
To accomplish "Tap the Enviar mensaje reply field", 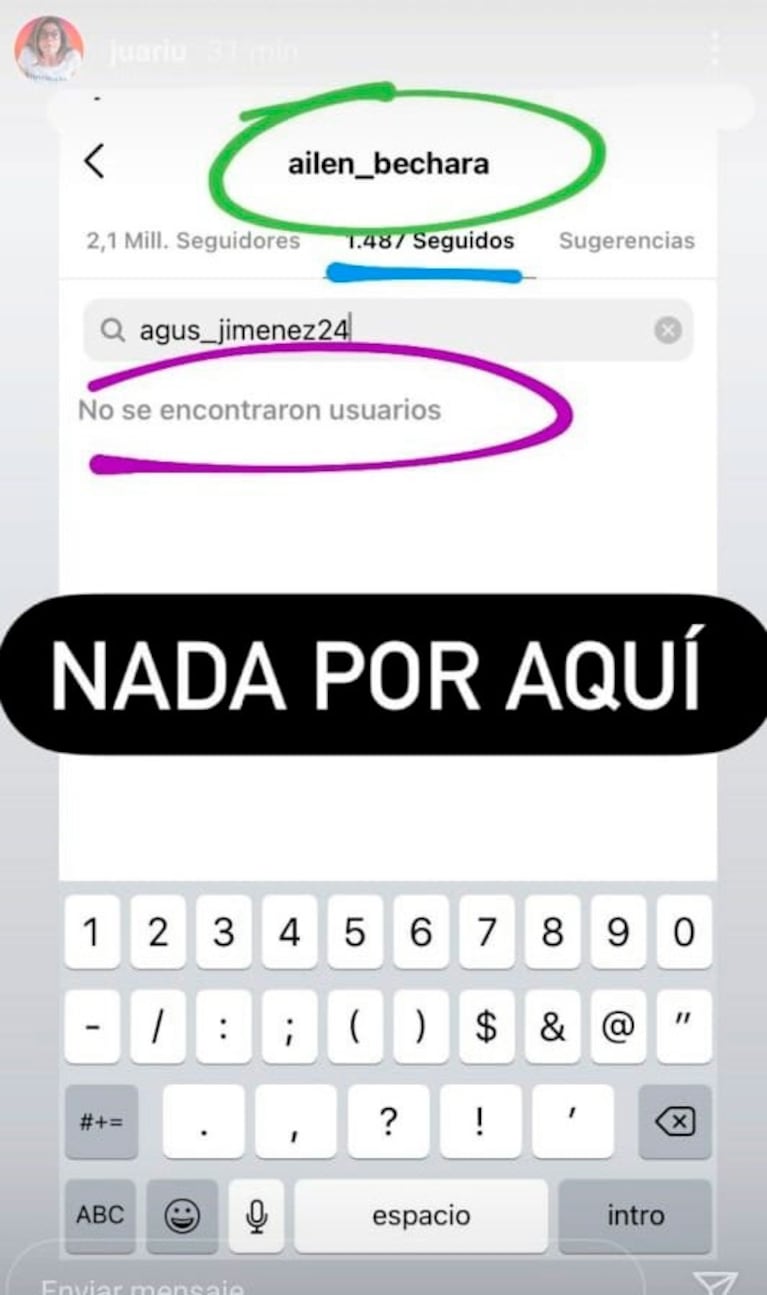I will pyautogui.click(x=330, y=1280).
